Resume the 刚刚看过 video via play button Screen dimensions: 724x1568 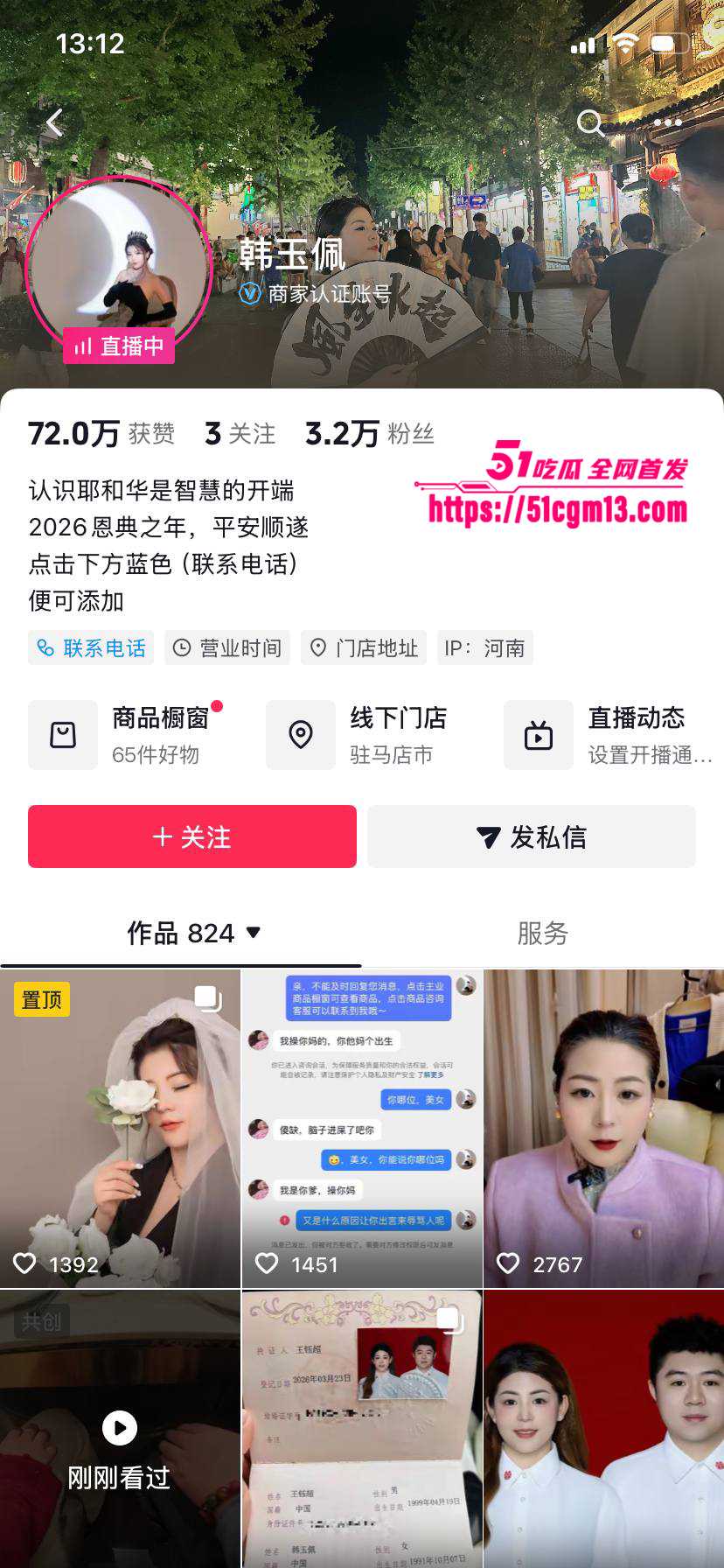point(120,1428)
